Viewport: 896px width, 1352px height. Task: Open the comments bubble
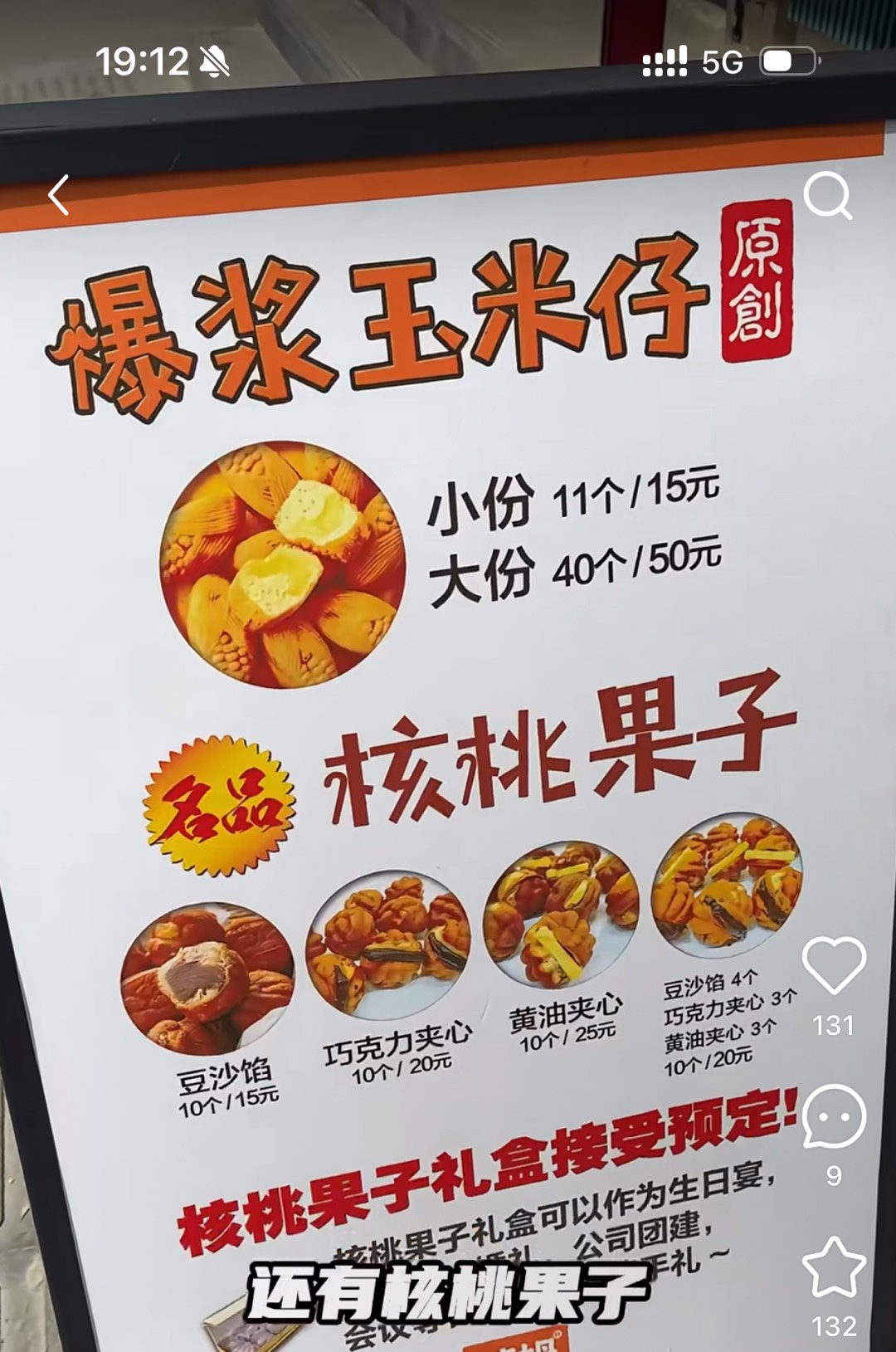tap(834, 1117)
